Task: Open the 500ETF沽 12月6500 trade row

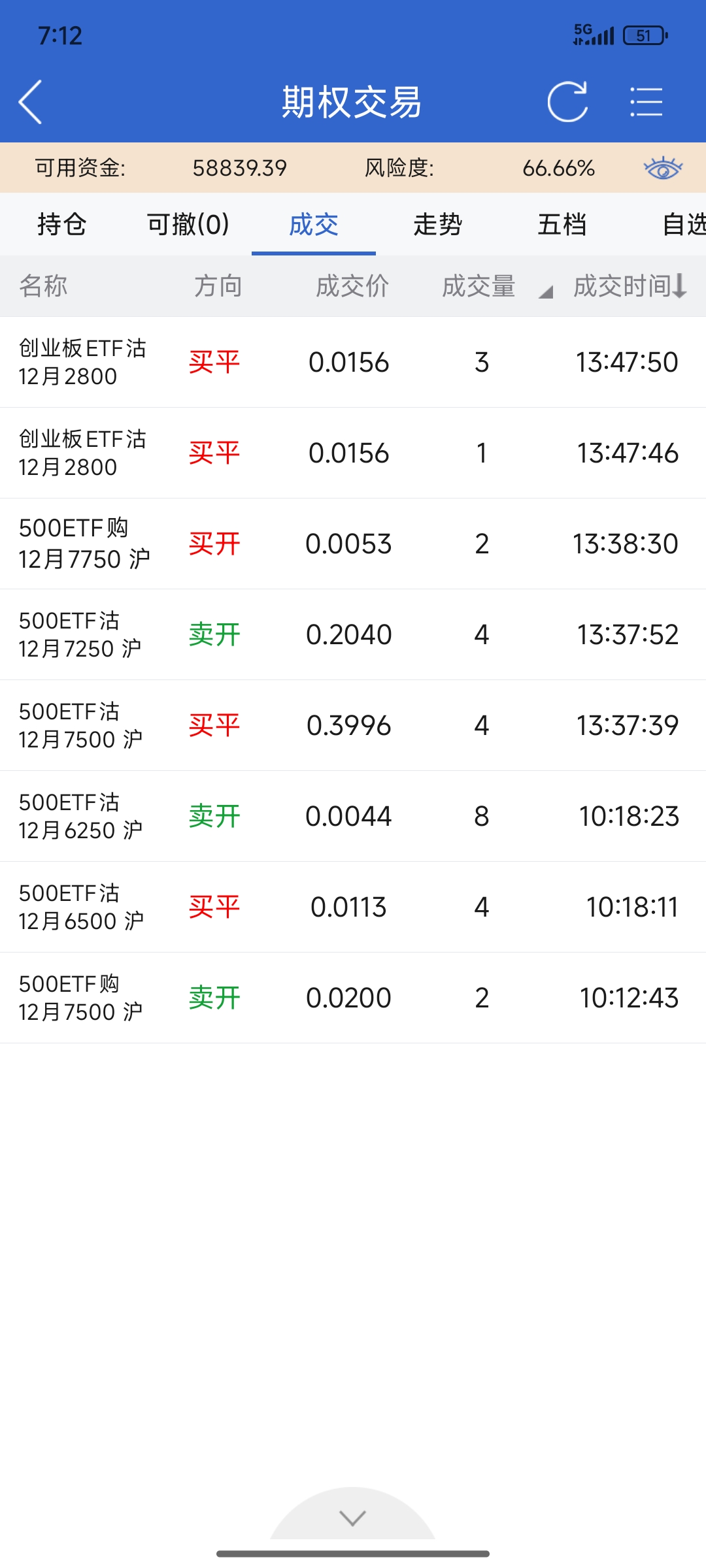Action: click(x=353, y=907)
